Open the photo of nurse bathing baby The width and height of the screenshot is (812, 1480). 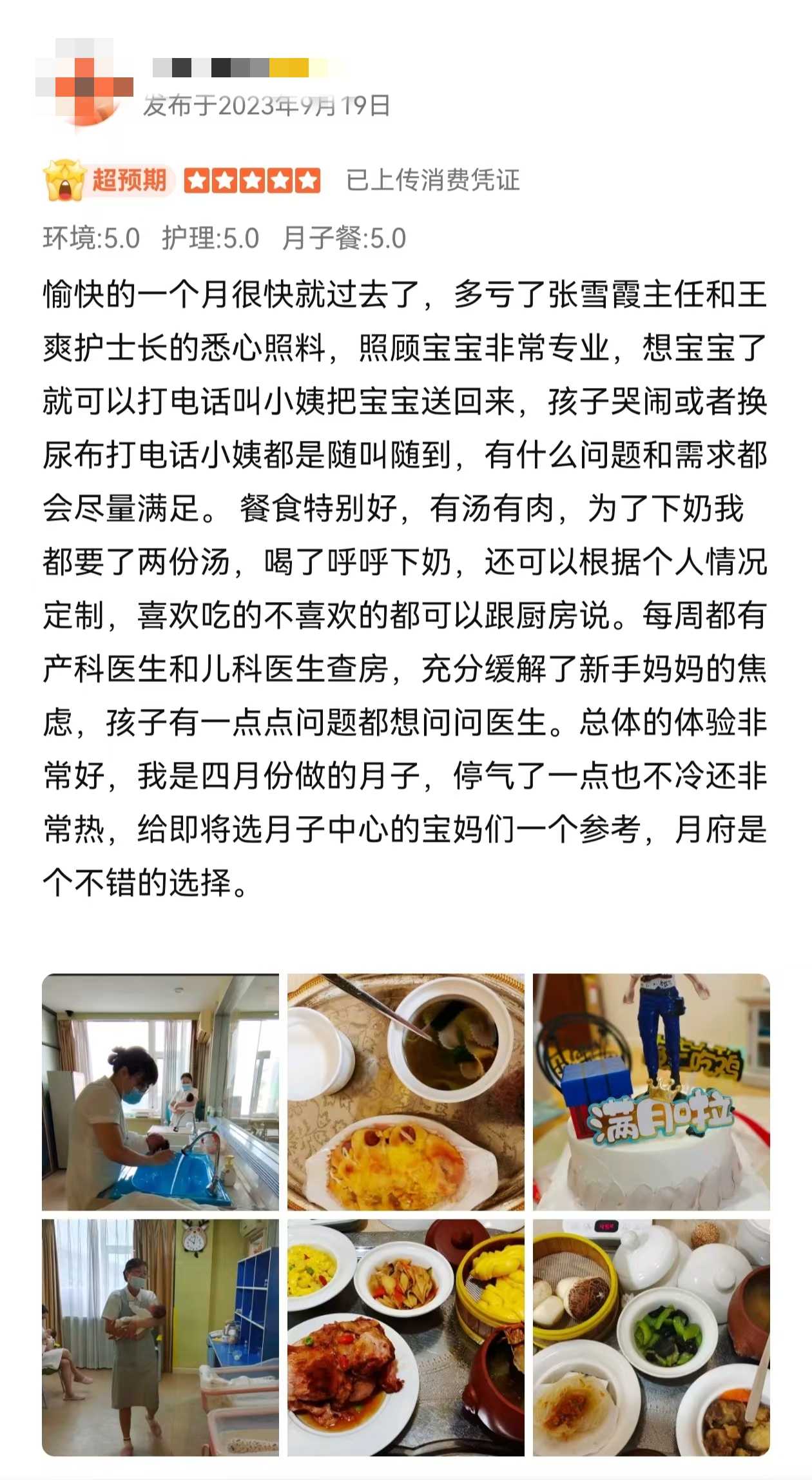pyautogui.click(x=160, y=1091)
